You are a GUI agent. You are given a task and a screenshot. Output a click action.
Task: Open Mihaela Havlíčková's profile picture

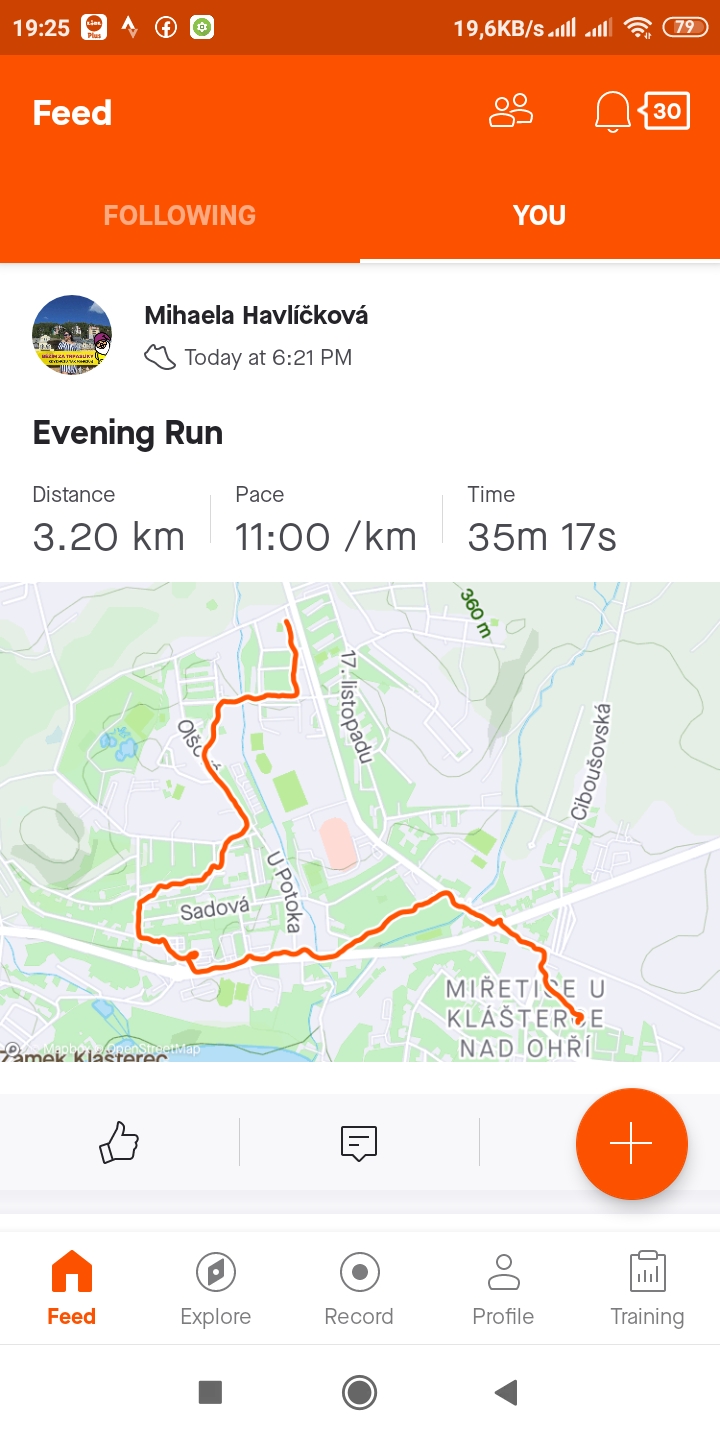(72, 335)
